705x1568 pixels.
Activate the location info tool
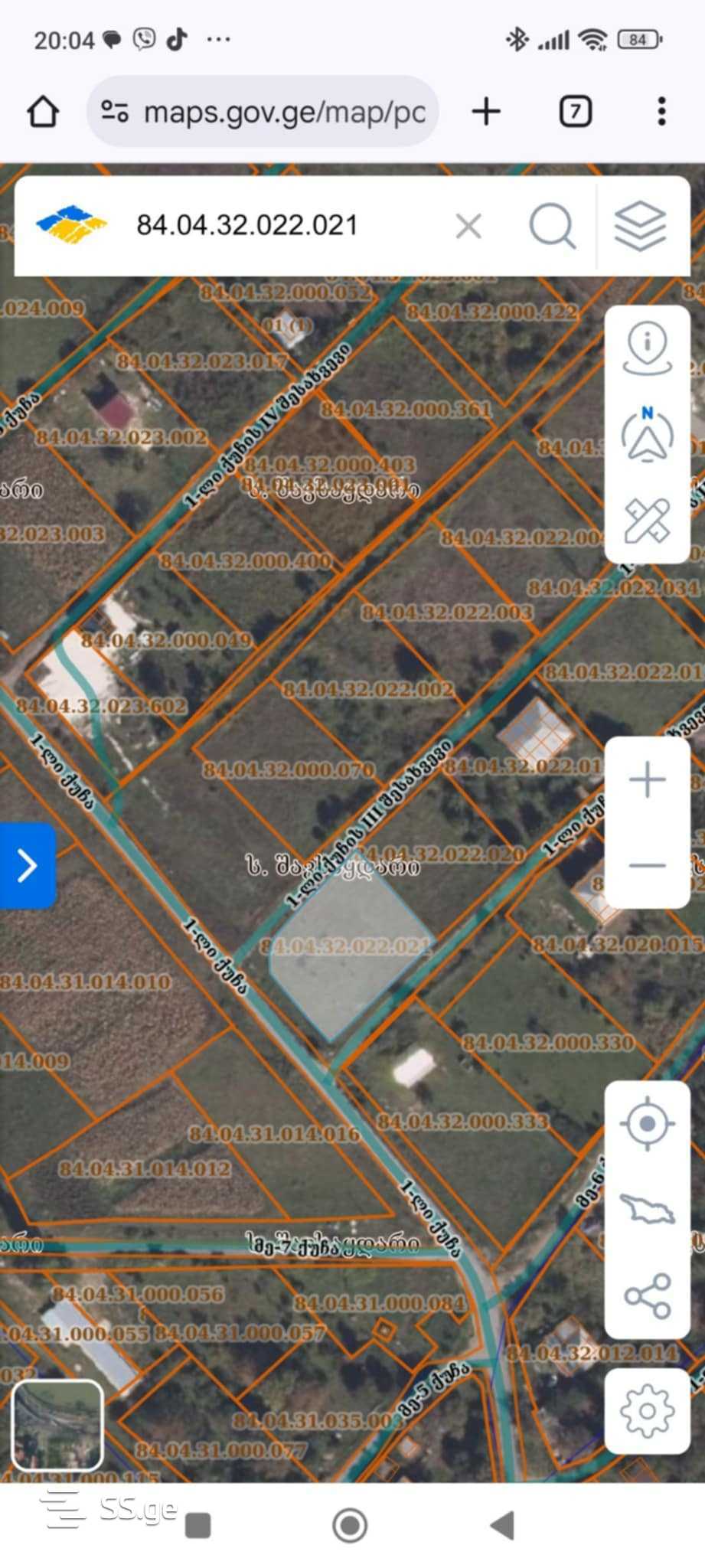(x=648, y=348)
